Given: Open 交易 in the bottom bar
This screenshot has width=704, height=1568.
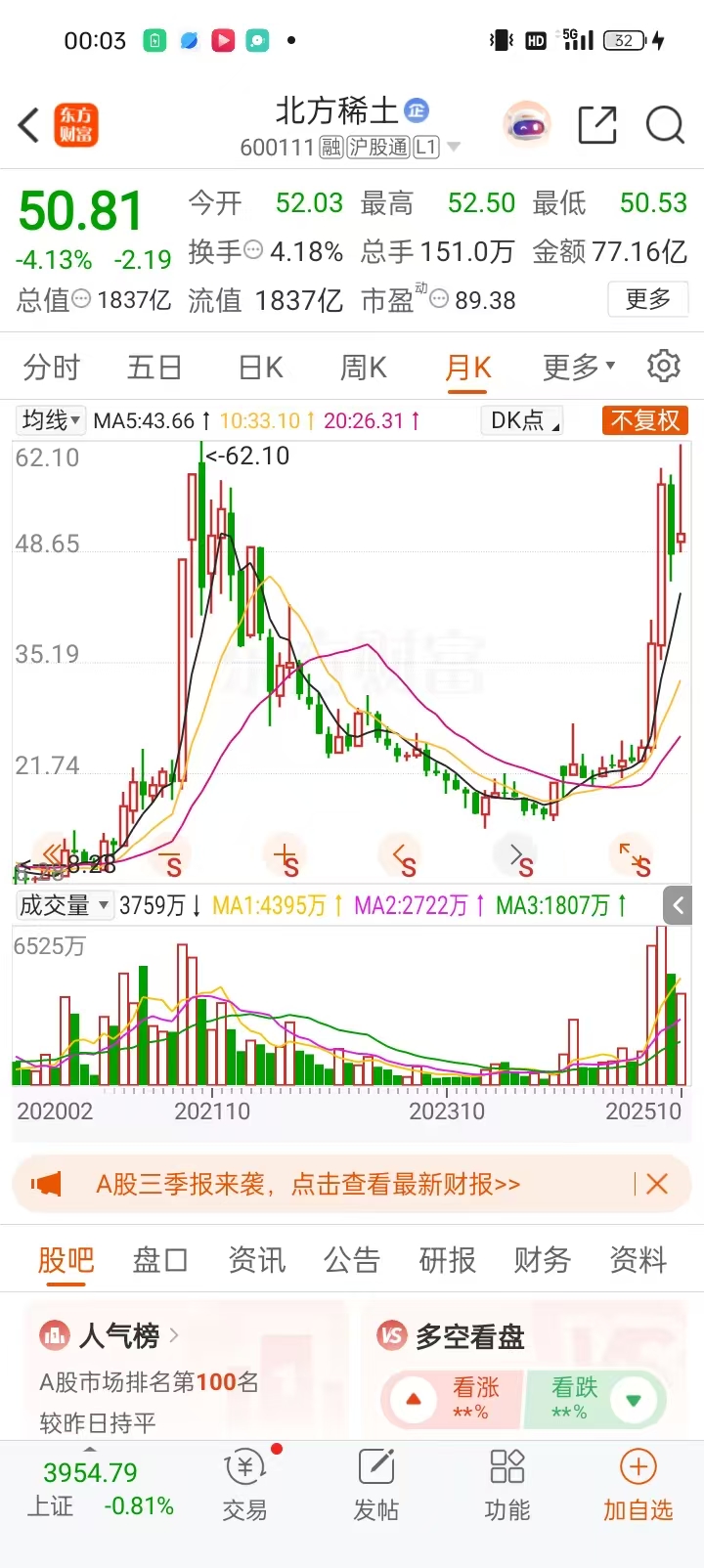Looking at the screenshot, I should point(244,1486).
